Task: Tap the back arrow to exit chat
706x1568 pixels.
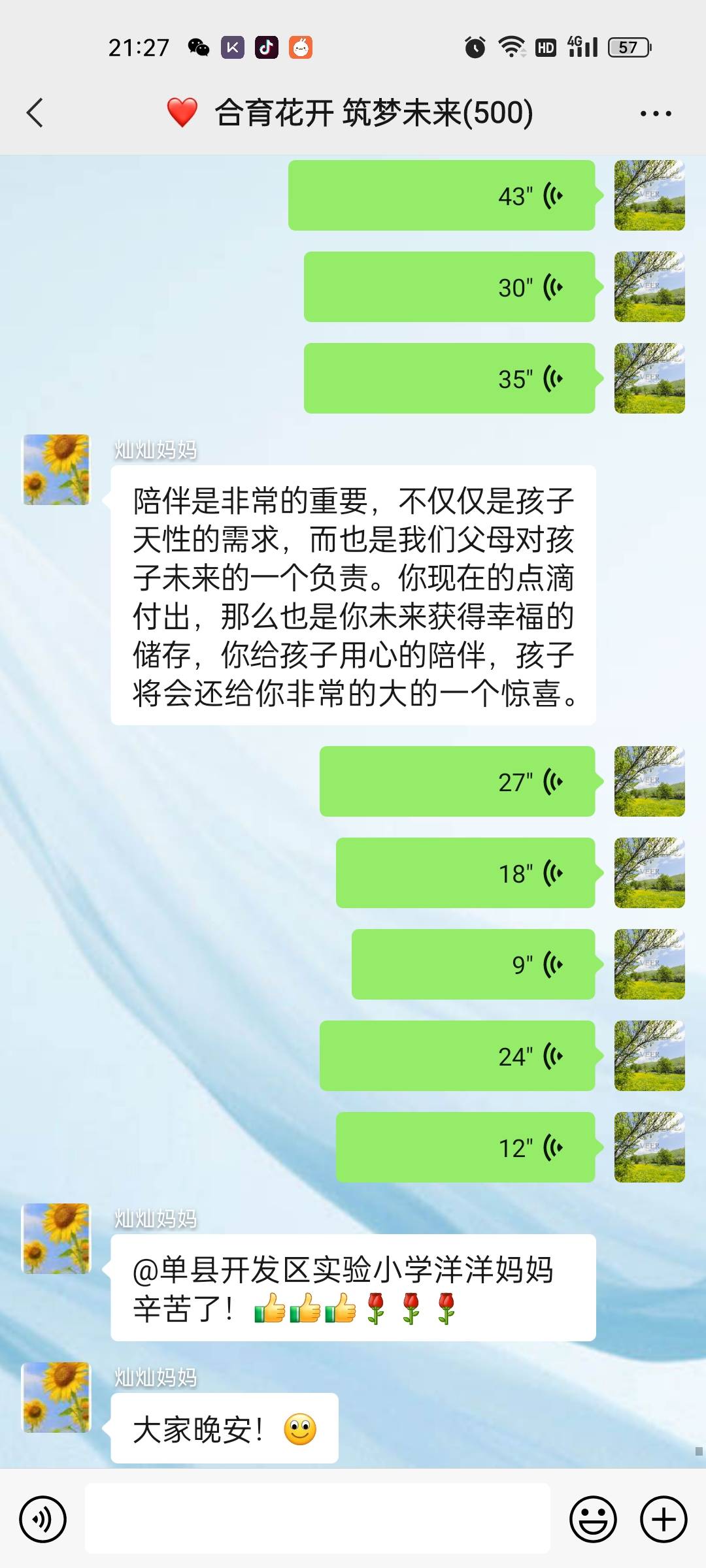Action: (35, 112)
